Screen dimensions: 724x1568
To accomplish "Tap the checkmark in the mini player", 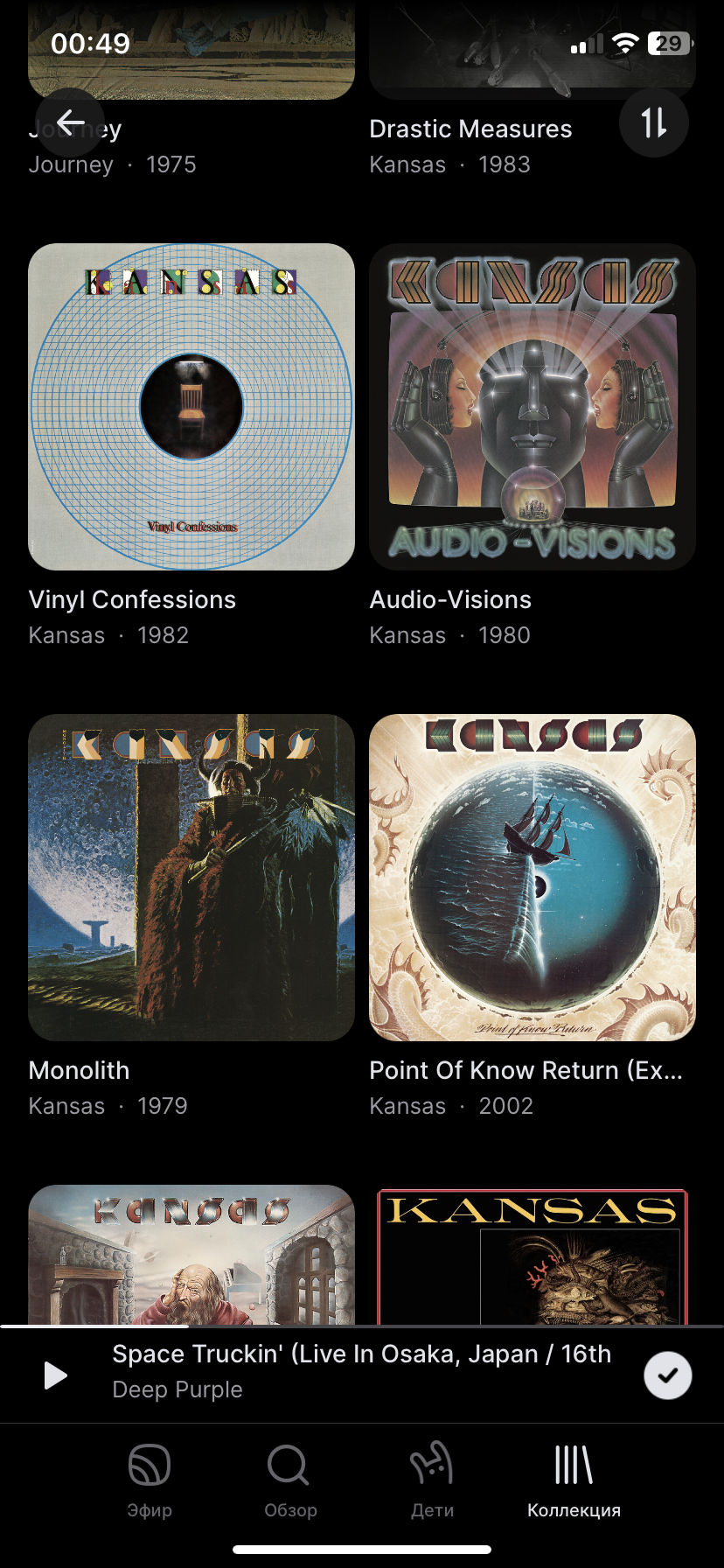I will point(668,1375).
